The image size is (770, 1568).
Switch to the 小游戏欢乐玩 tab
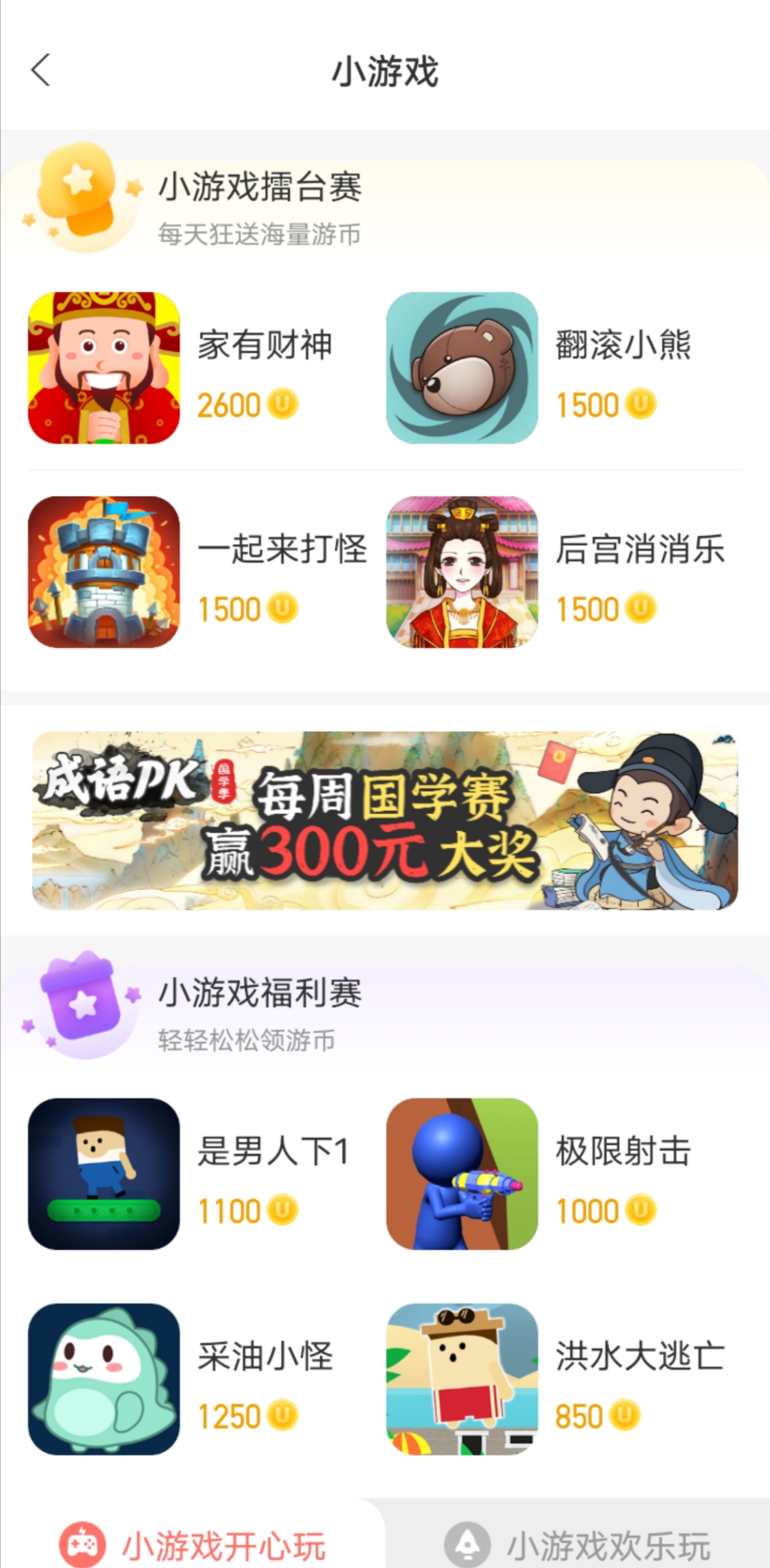click(x=577, y=1544)
